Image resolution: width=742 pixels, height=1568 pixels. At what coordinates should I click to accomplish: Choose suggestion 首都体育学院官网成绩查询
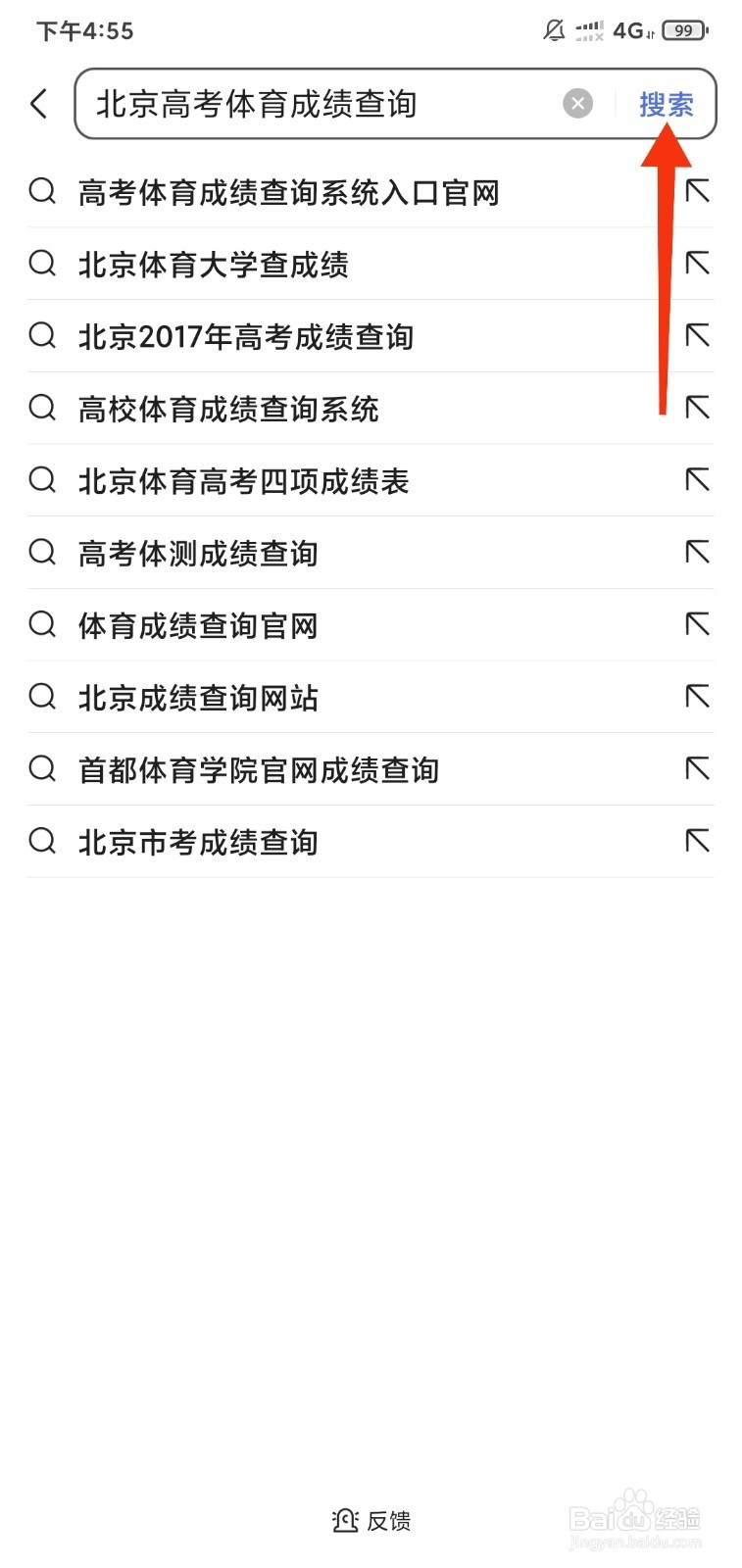[371, 769]
